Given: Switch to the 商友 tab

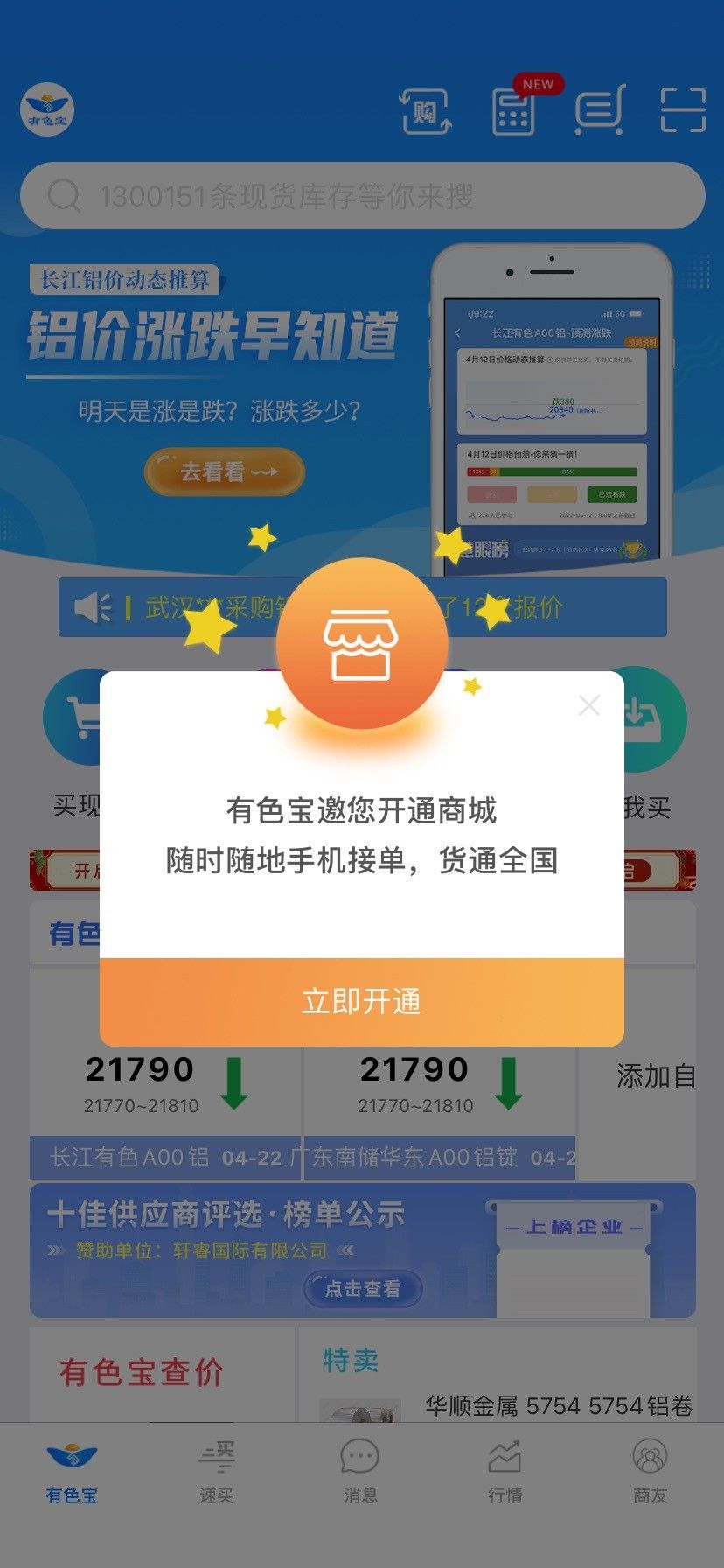Looking at the screenshot, I should pos(650,1473).
